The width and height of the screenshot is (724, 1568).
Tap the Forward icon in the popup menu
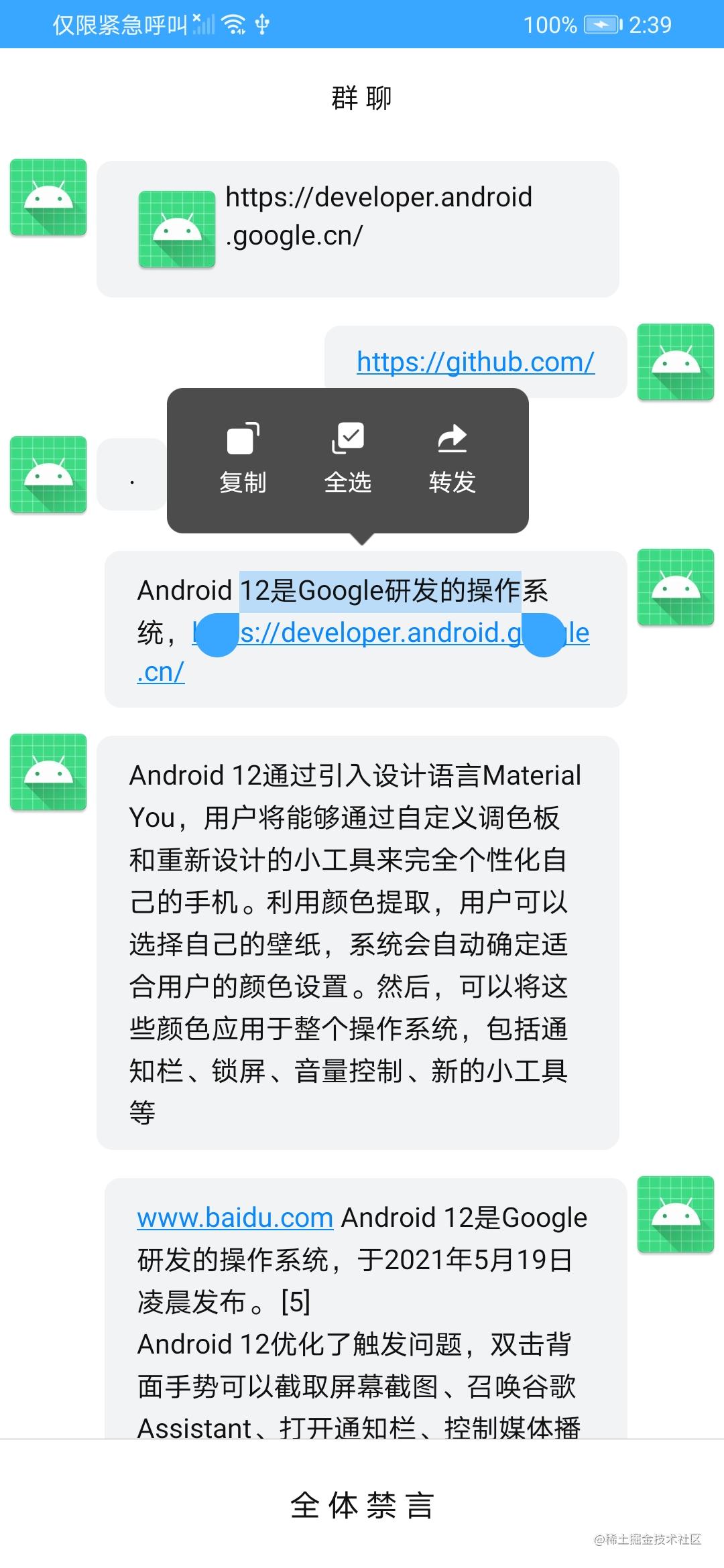pos(453,439)
